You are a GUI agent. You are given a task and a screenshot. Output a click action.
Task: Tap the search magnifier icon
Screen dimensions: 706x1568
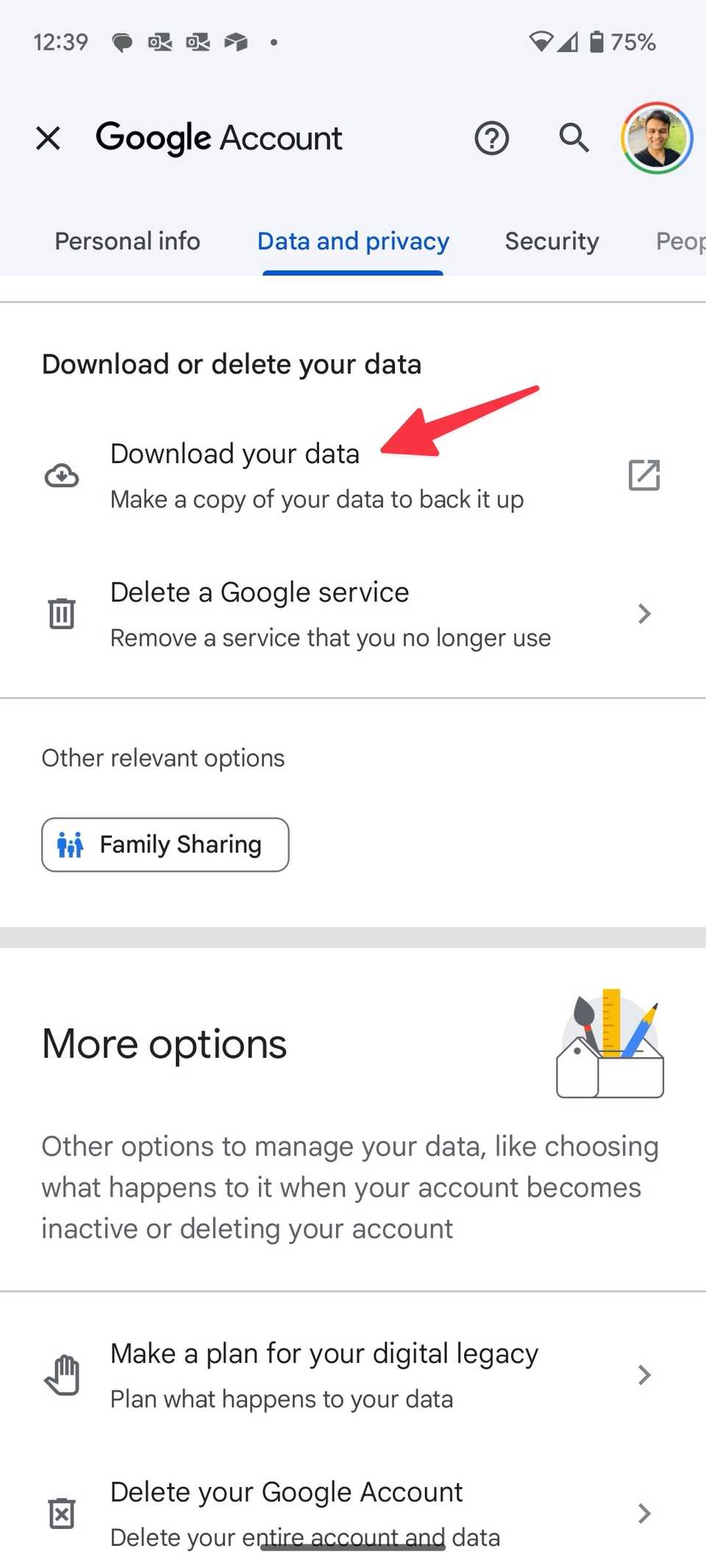[x=574, y=138]
